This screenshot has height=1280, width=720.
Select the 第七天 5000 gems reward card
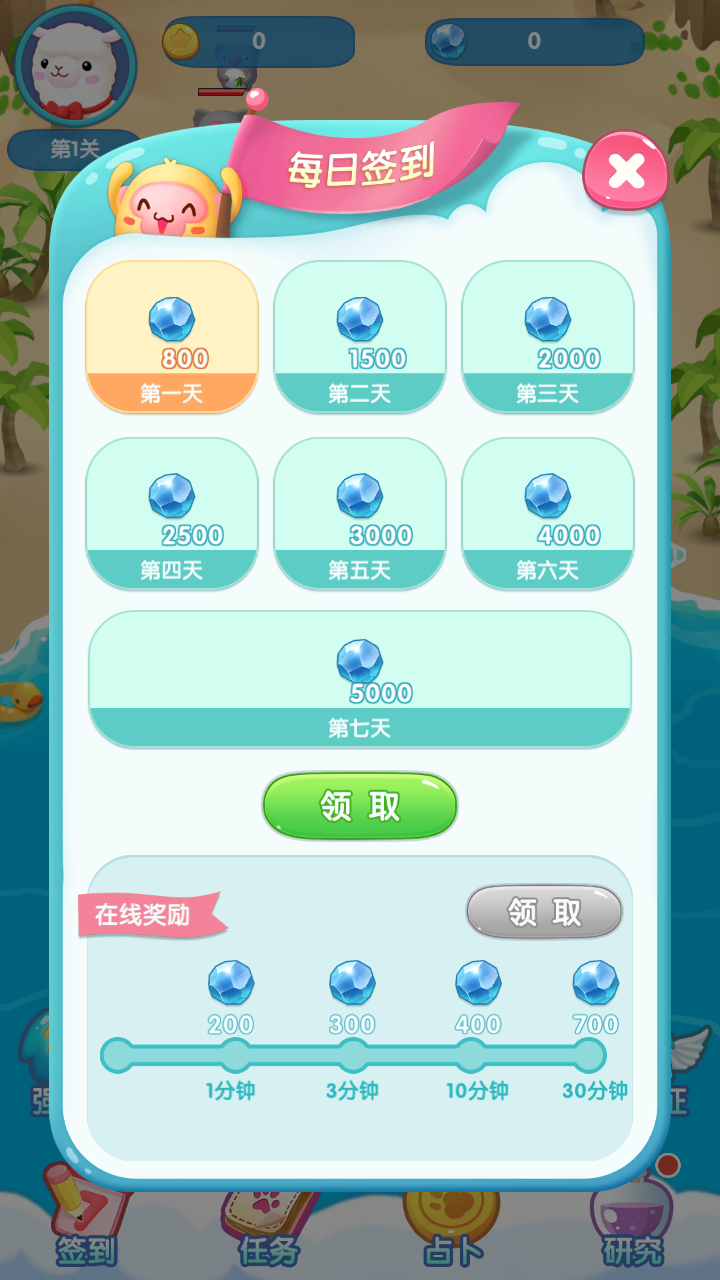coord(360,680)
